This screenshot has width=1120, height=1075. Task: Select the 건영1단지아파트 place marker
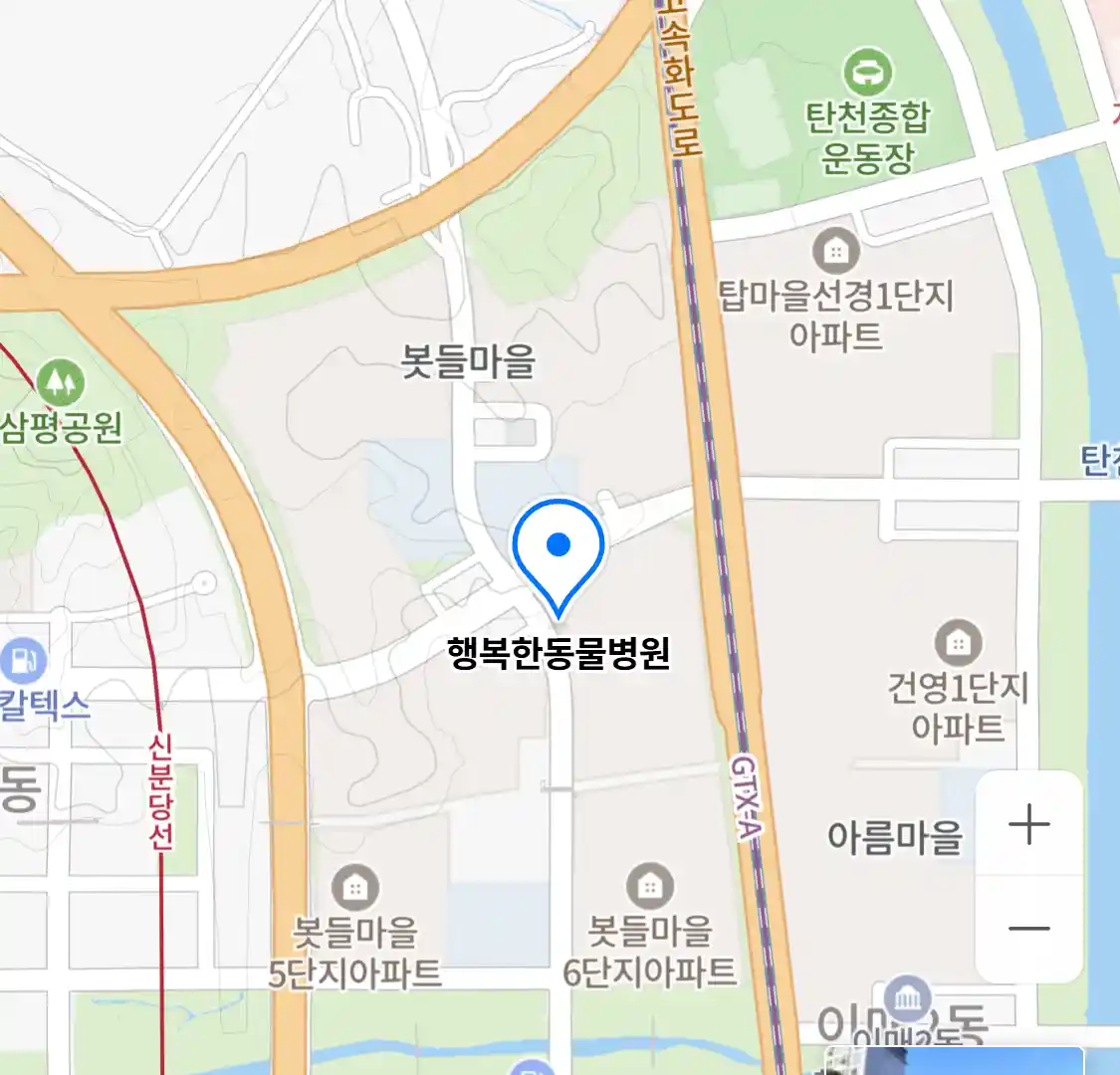(x=958, y=643)
